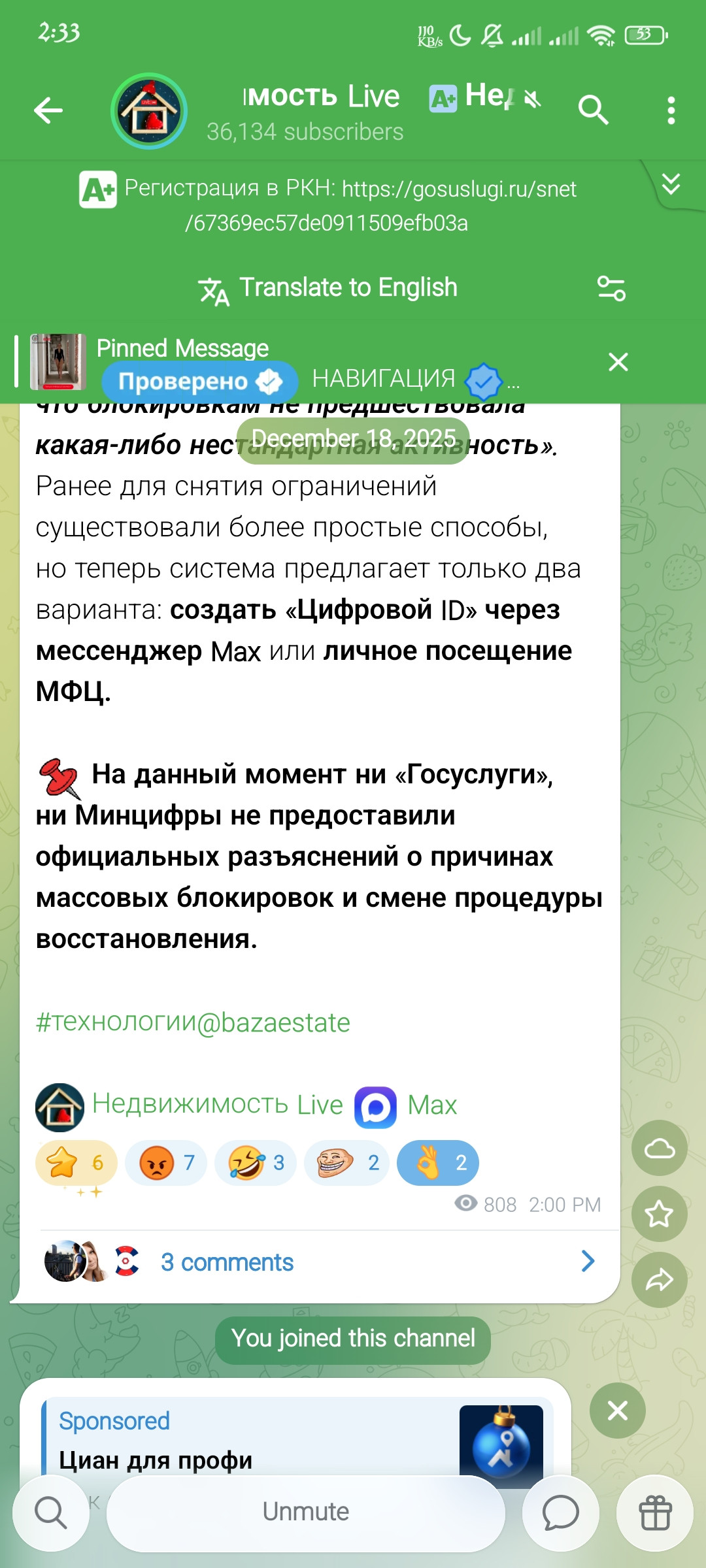Add the laughing emoji reaction

[256, 1163]
